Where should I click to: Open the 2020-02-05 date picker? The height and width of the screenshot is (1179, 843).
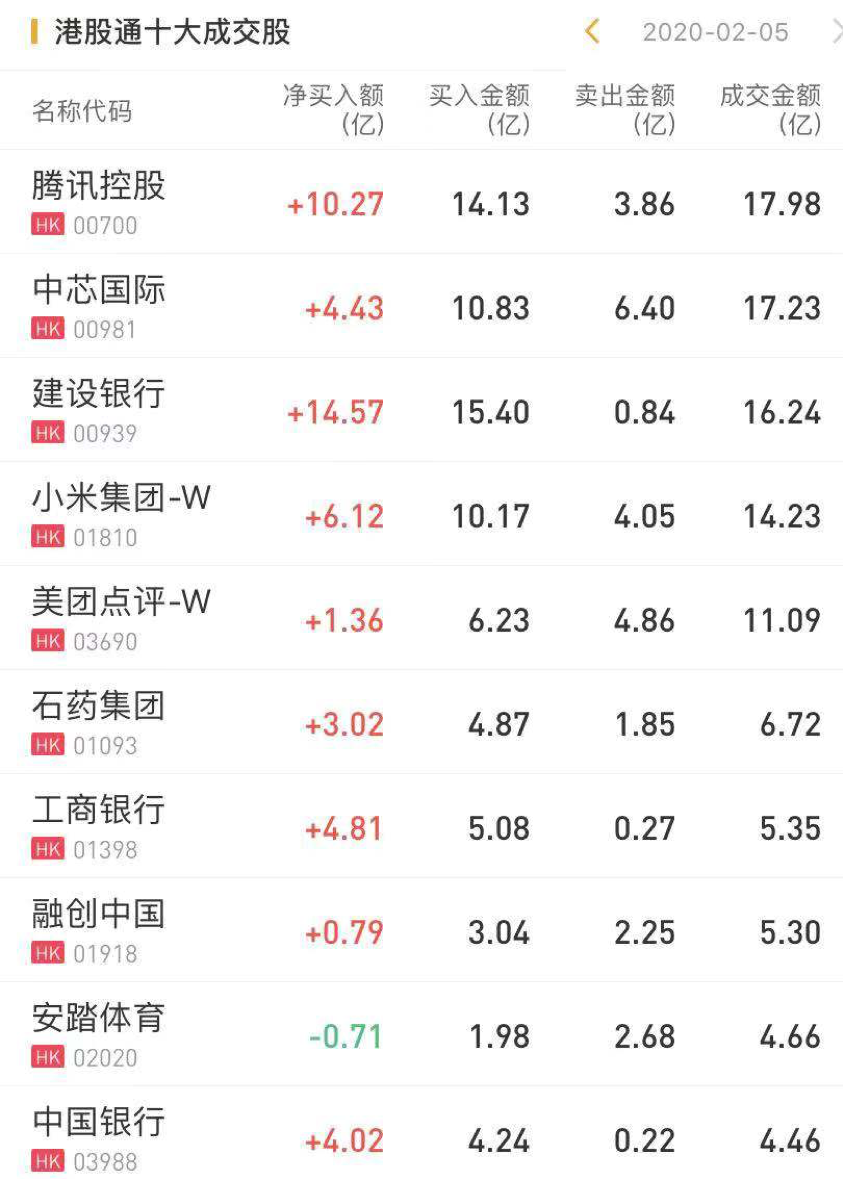pyautogui.click(x=715, y=32)
